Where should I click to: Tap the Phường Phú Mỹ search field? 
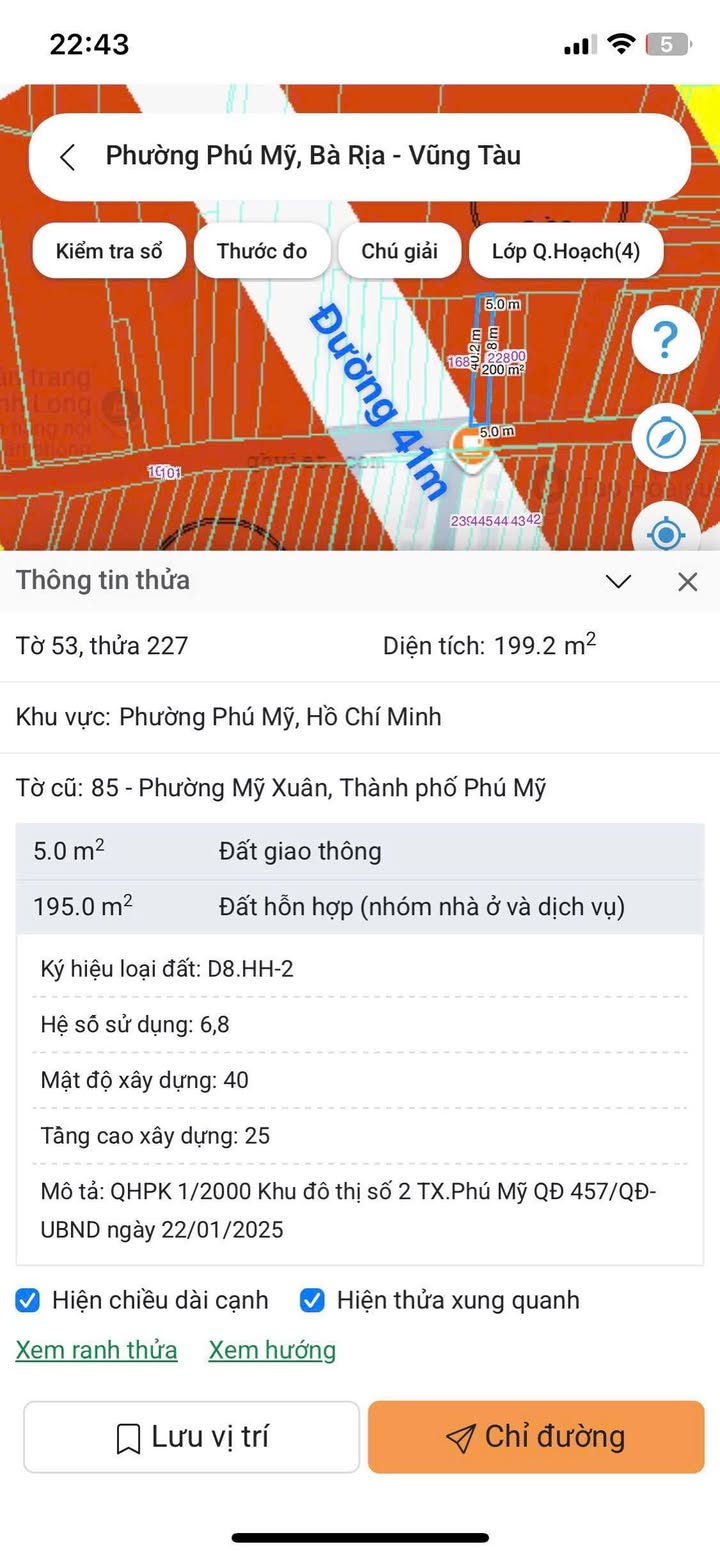tap(360, 157)
